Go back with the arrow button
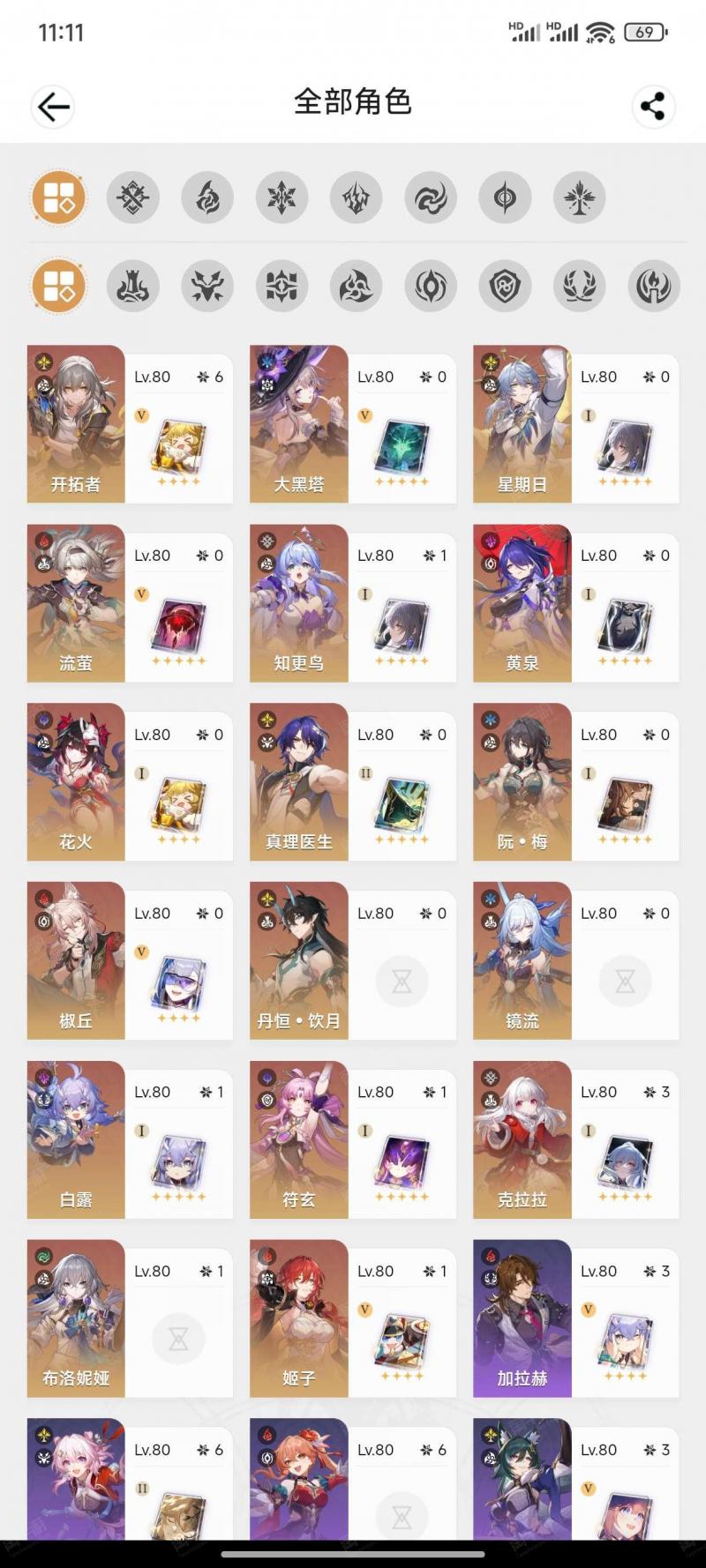Image resolution: width=706 pixels, height=1568 pixels. [53, 108]
